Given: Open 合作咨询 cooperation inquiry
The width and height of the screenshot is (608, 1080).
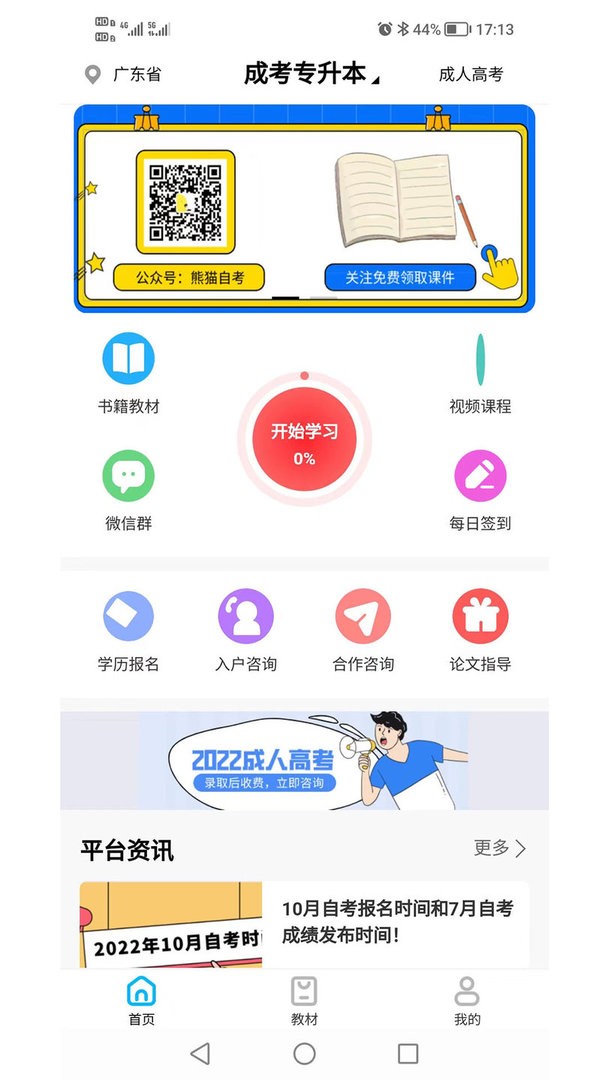Looking at the screenshot, I should (363, 629).
